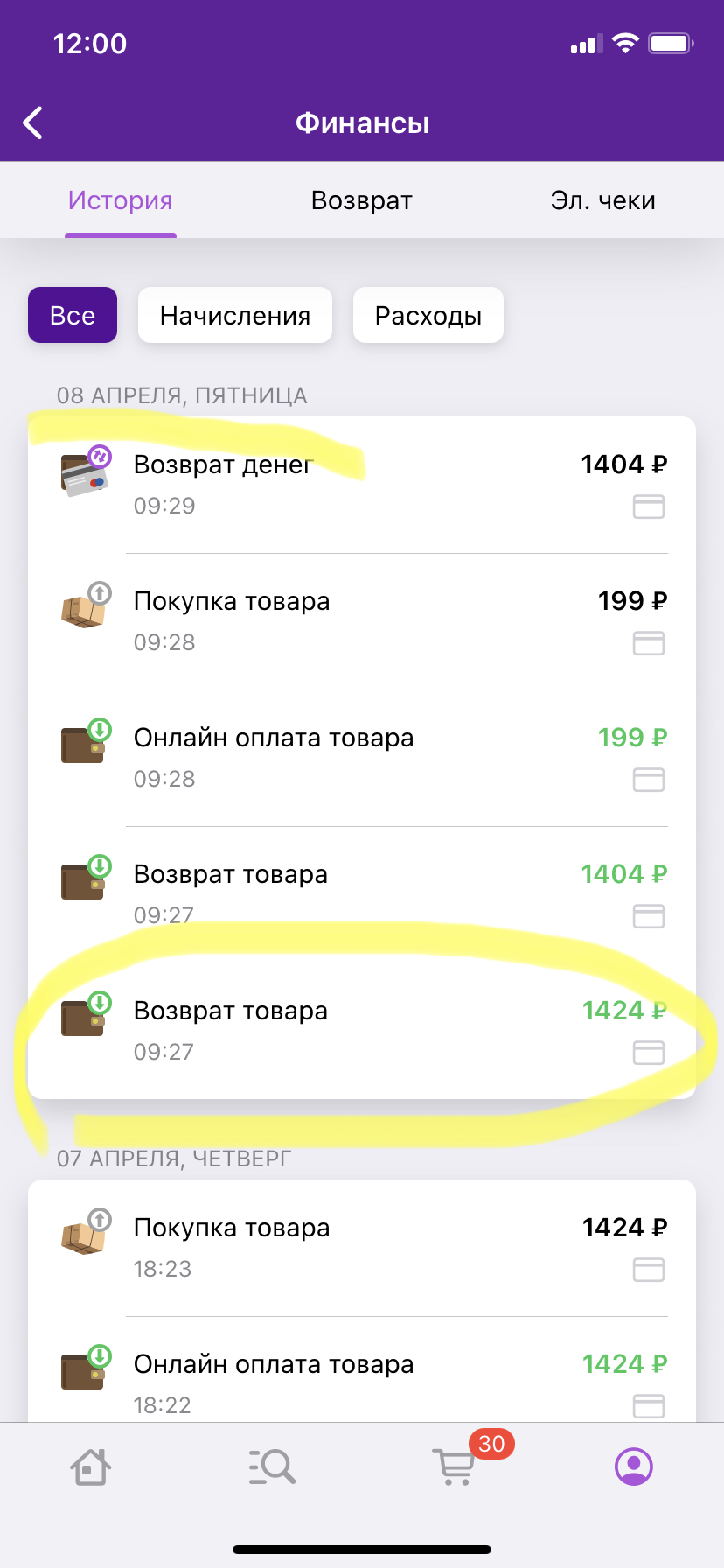View the Онлайн оплата товара 199 ₽ entry
Screen dimensions: 724x1568
pos(362,758)
